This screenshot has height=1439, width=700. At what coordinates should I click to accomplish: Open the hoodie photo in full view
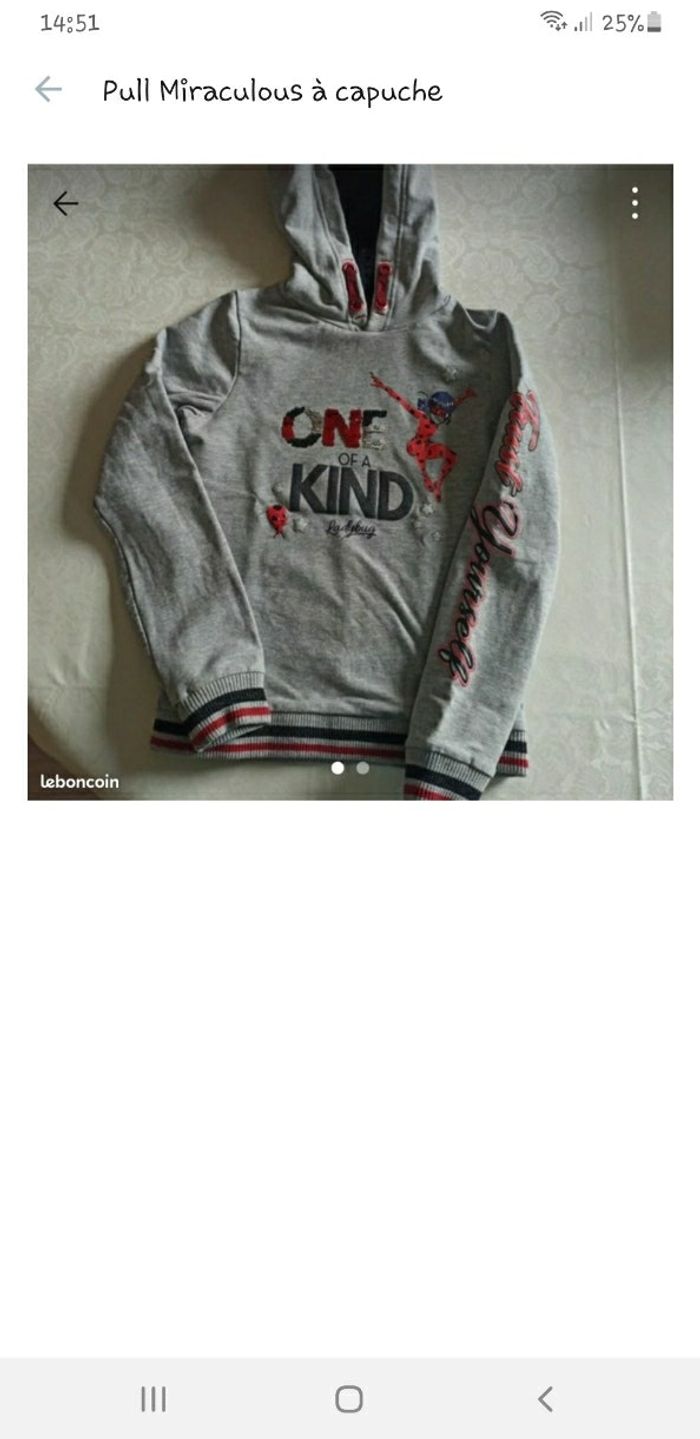pos(350,480)
